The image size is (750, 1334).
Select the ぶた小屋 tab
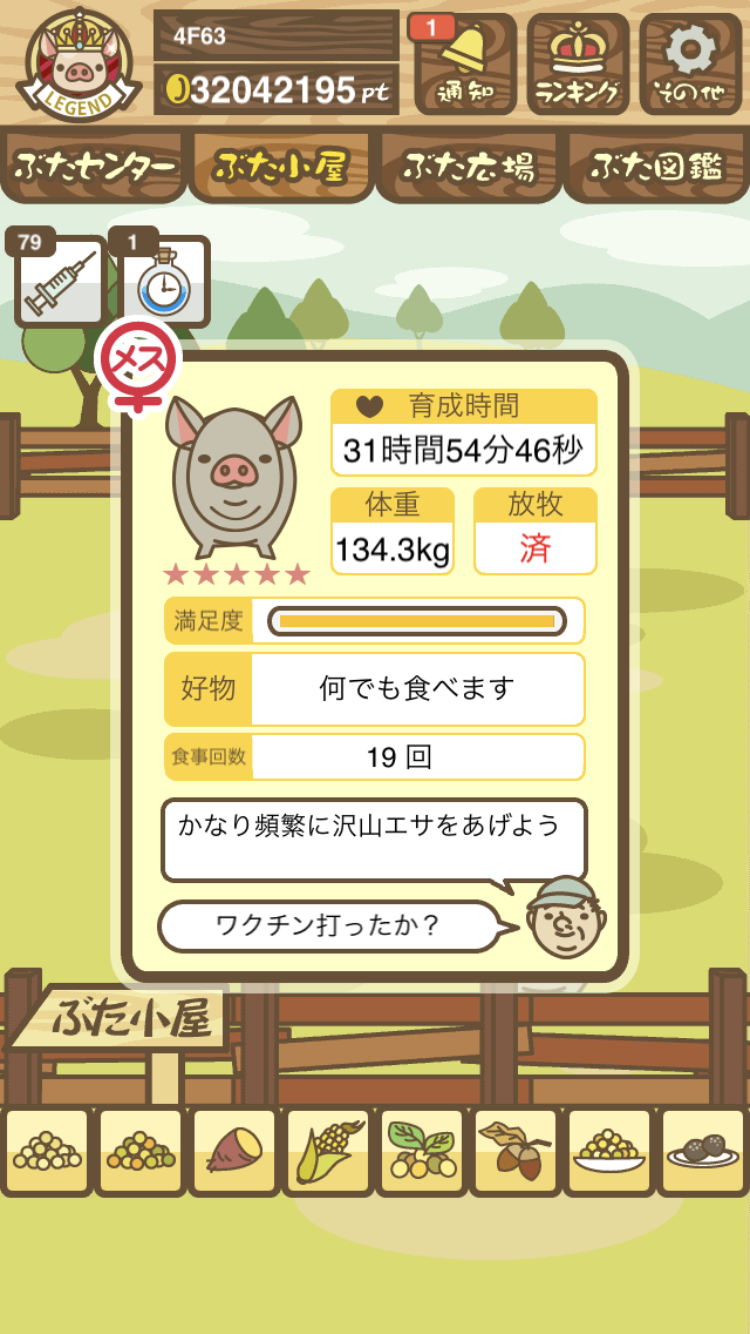coord(281,166)
